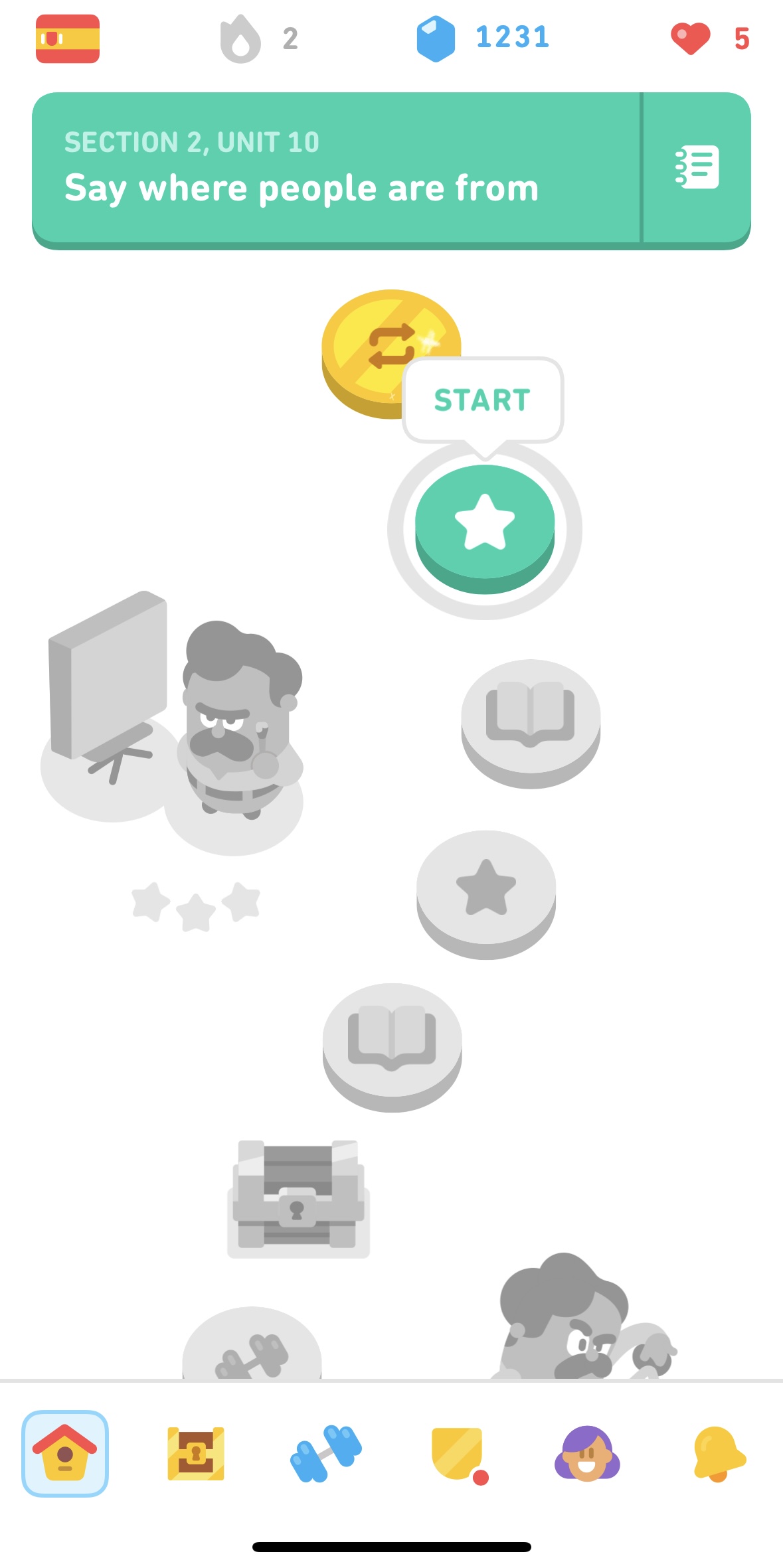Switch to the dumbbell practice tab
Image resolution: width=783 pixels, height=1568 pixels.
pos(326,1454)
